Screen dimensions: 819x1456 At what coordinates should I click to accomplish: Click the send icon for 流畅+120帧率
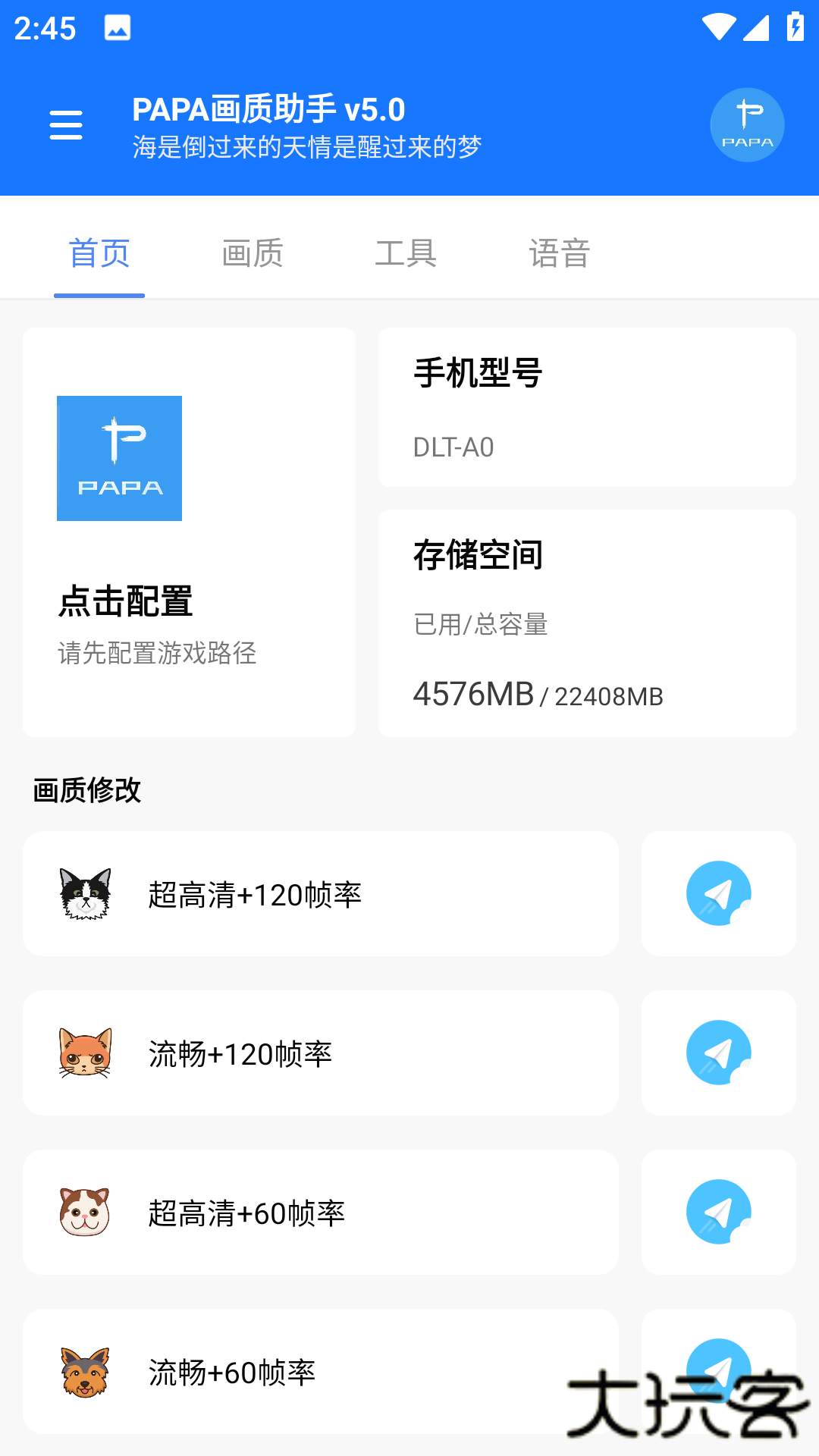click(717, 1053)
